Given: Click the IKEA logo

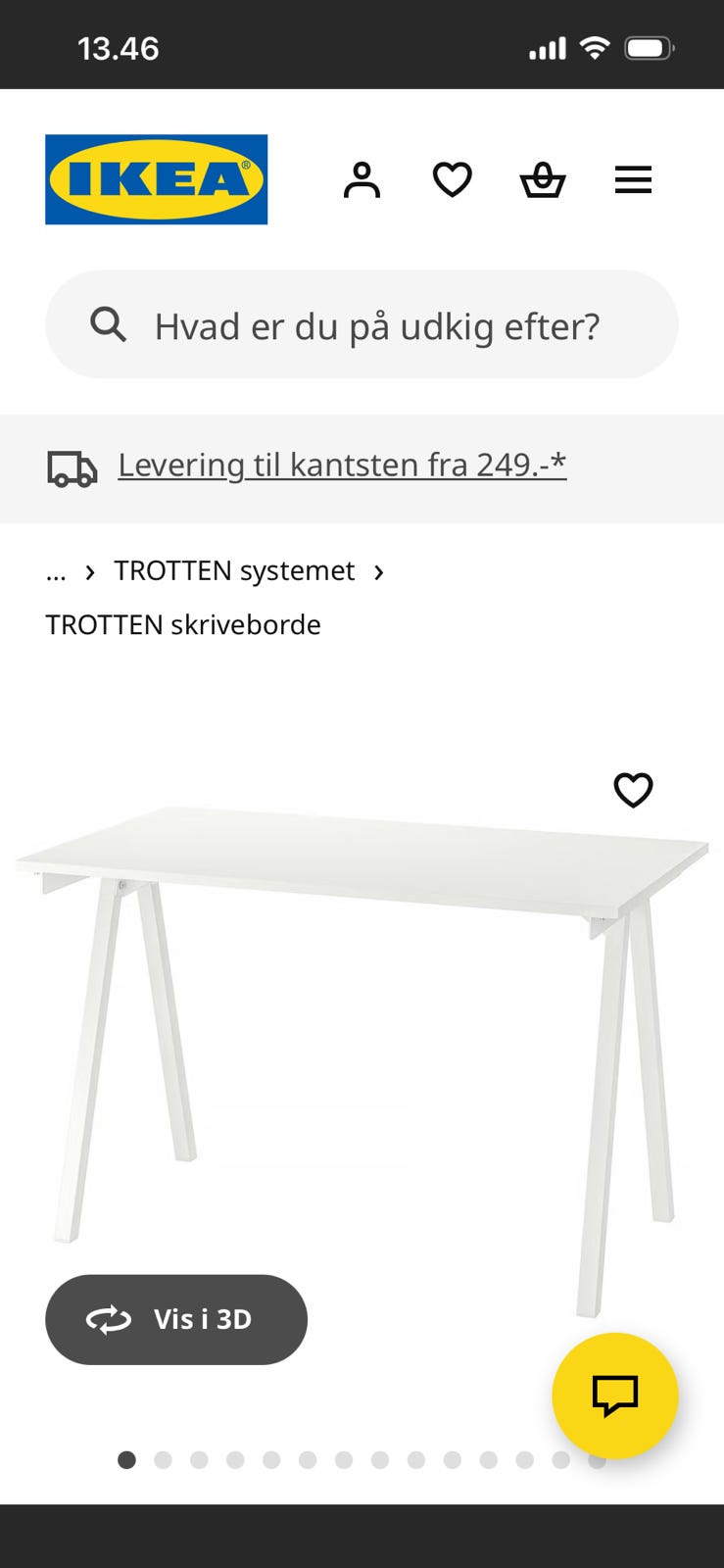Looking at the screenshot, I should click(156, 180).
